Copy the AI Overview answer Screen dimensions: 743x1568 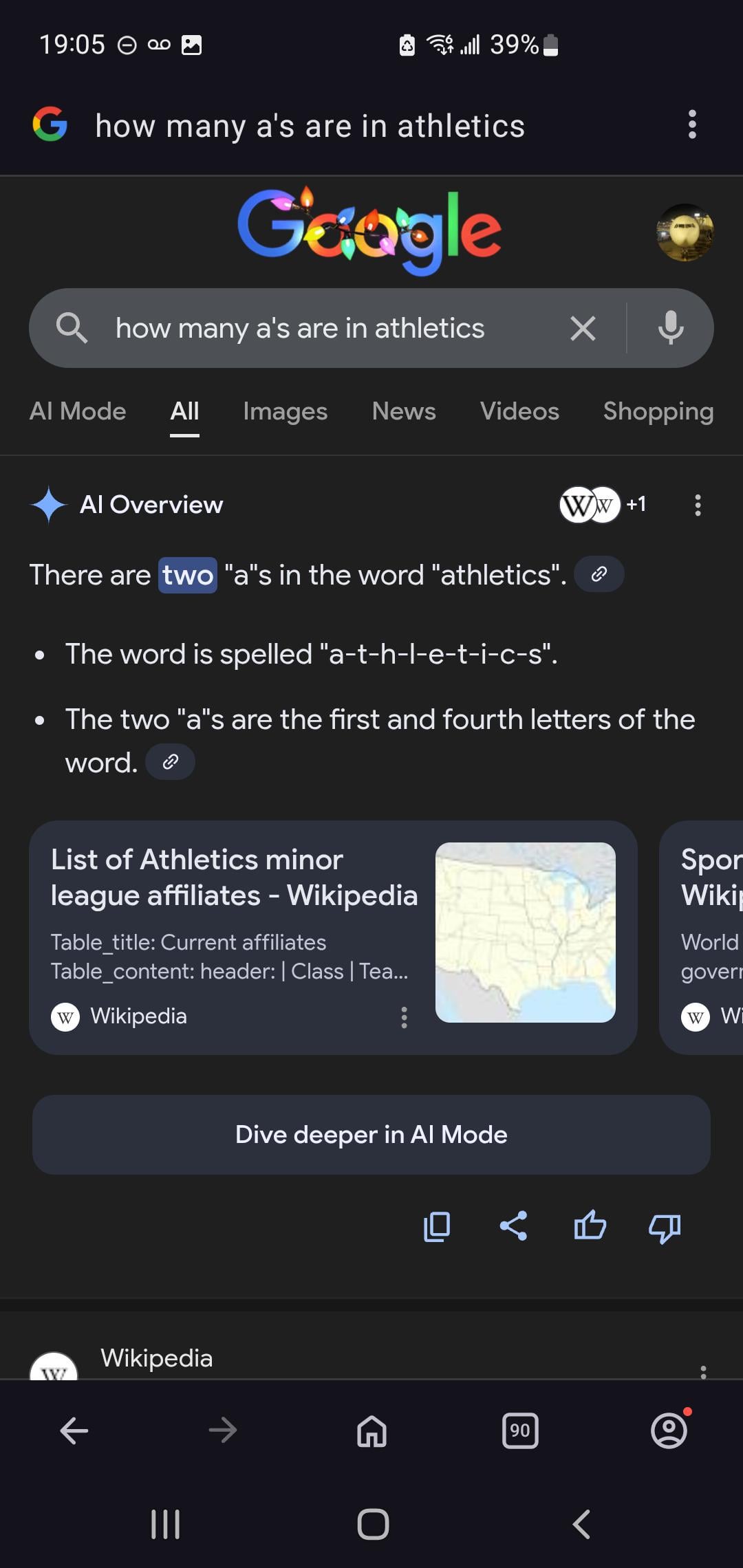(x=437, y=1226)
